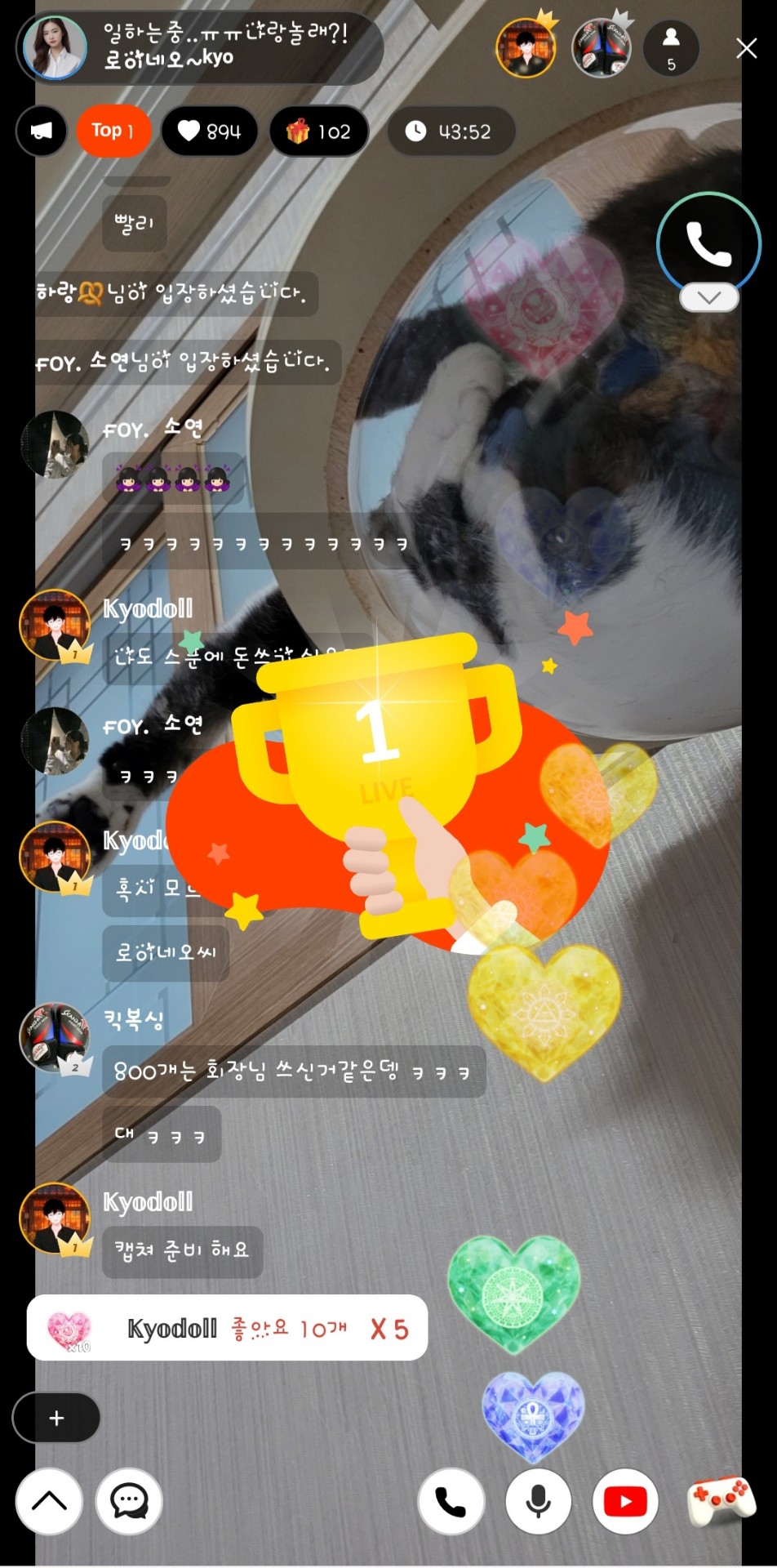Open the gift chip showing 102
The image size is (777, 1568).
(x=319, y=131)
